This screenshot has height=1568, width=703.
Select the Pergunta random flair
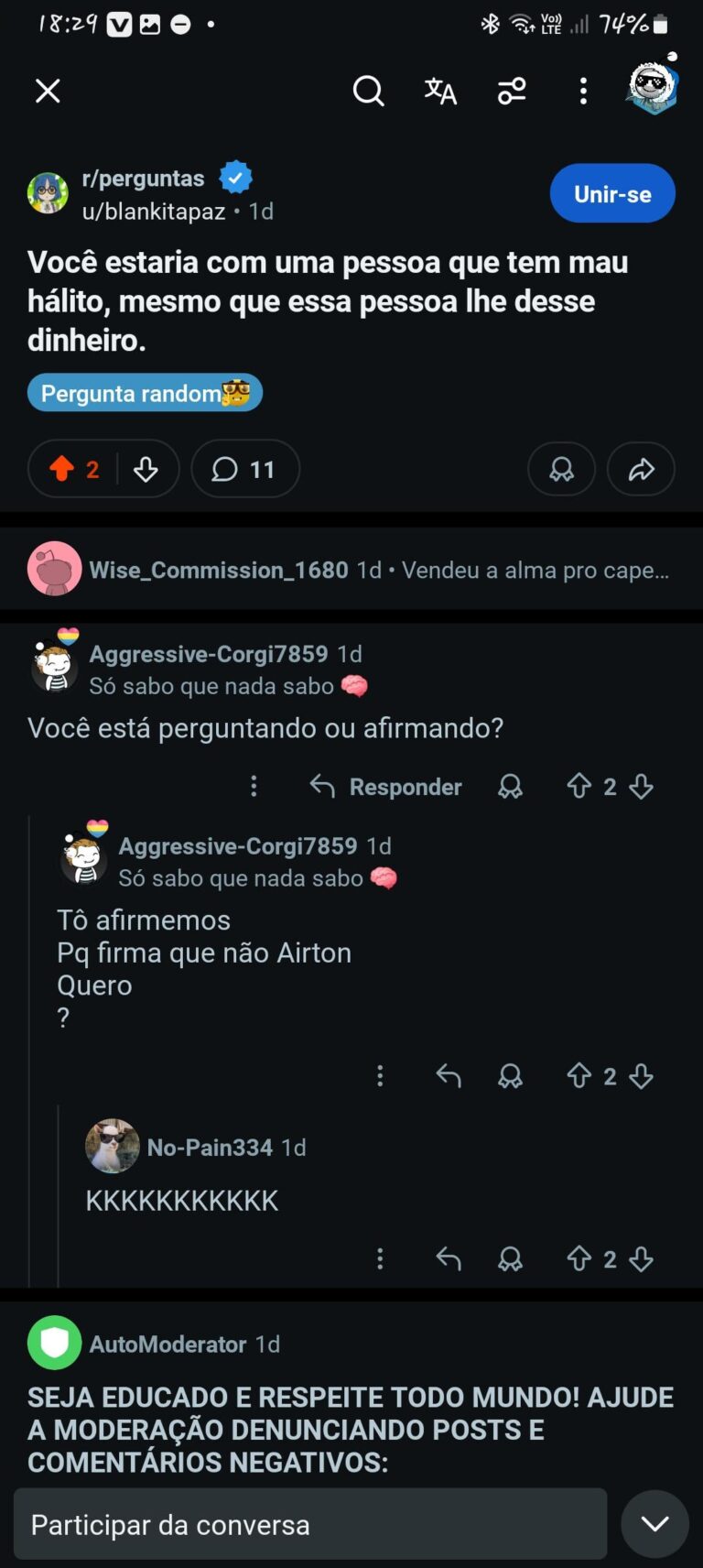coord(145,393)
